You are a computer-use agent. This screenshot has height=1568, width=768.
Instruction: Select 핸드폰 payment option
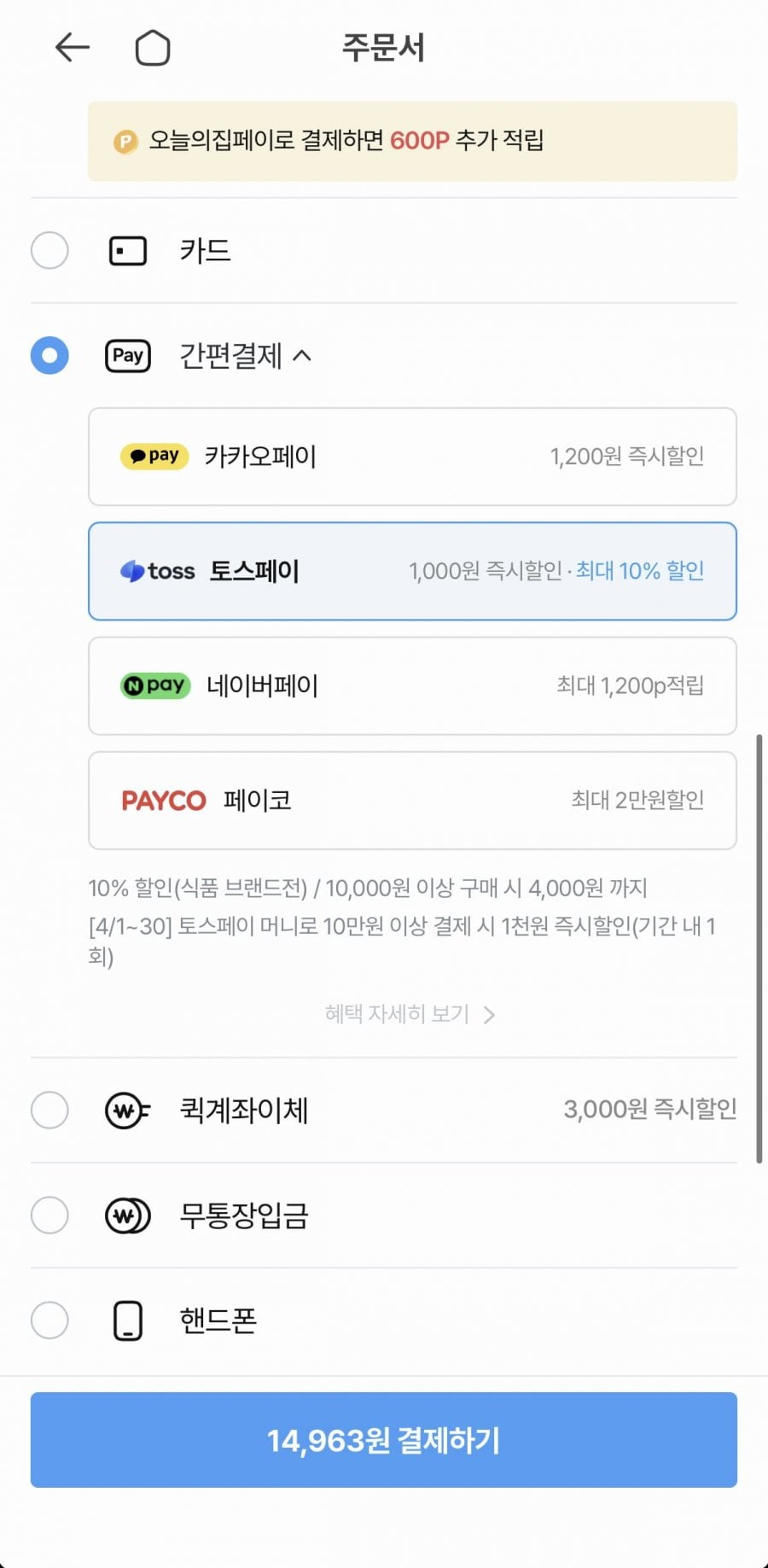384,1320
